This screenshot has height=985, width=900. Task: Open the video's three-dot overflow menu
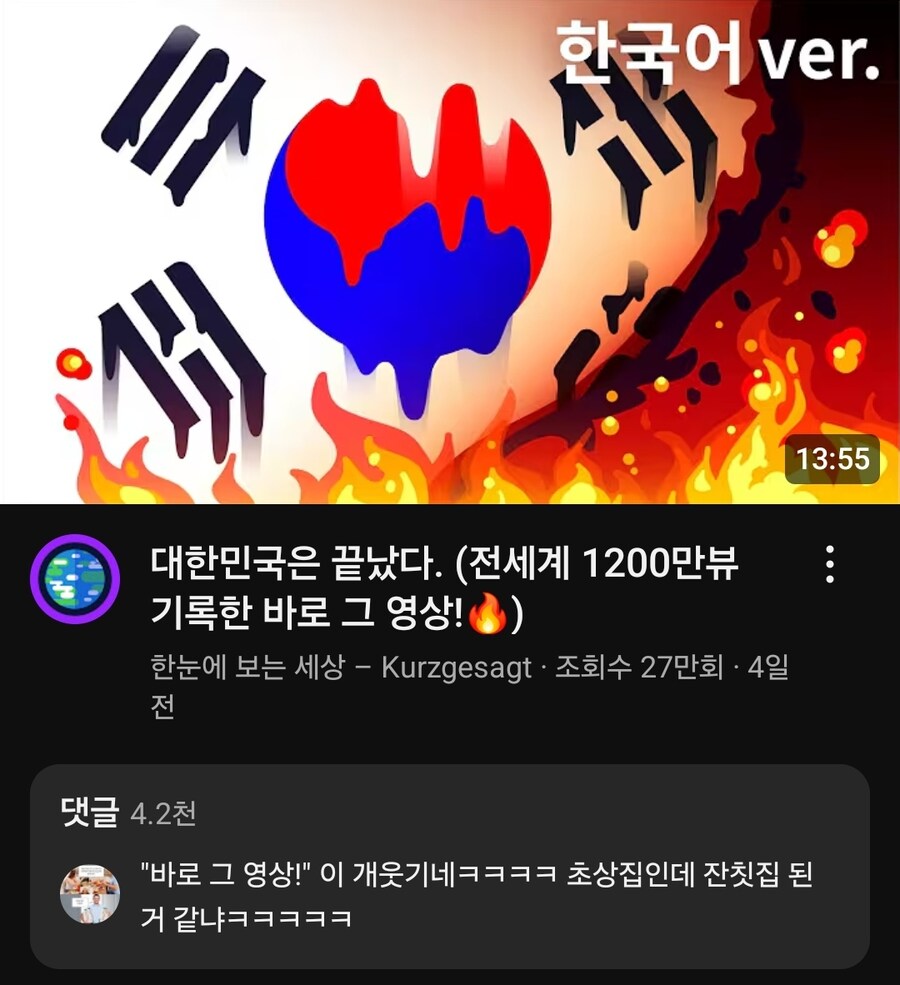tap(828, 565)
